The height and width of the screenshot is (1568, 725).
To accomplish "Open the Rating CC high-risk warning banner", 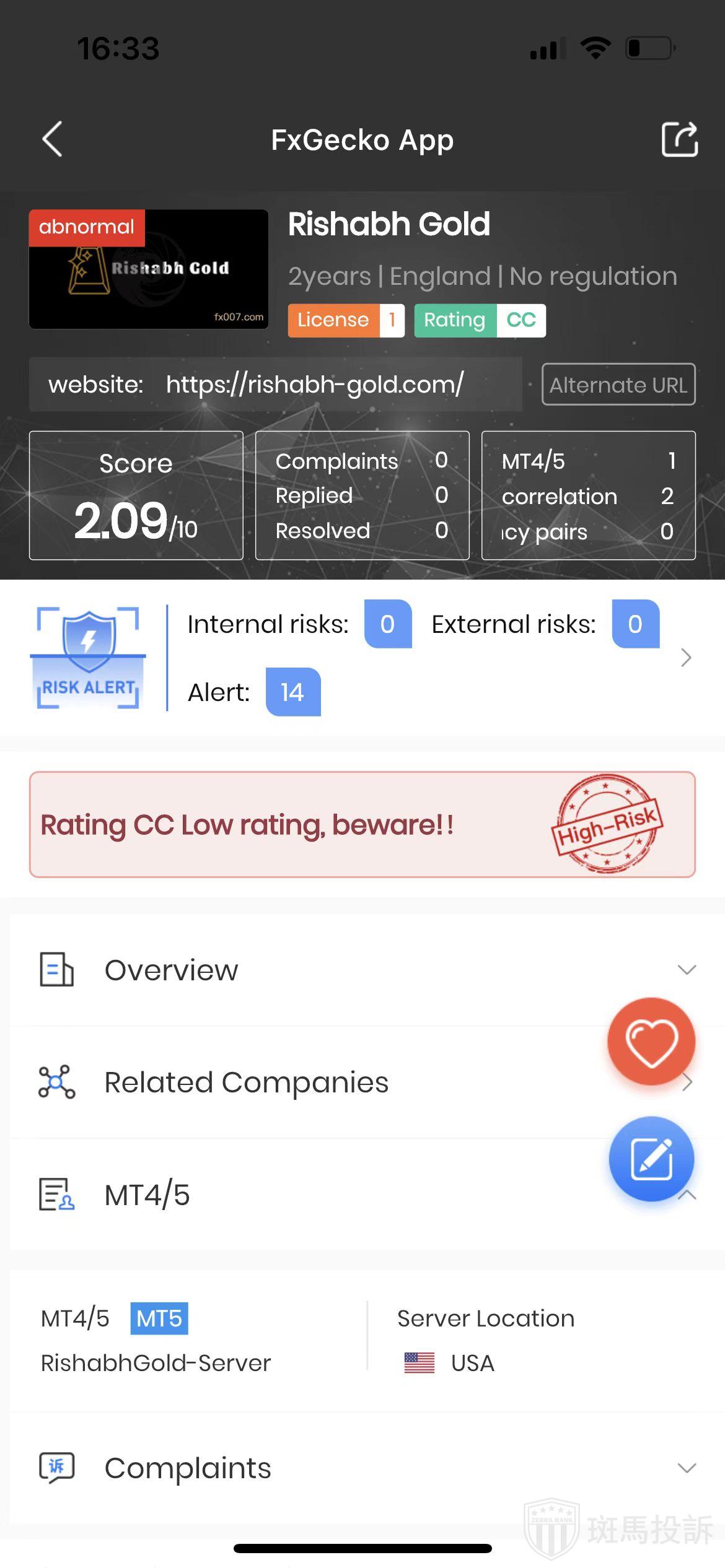I will (362, 824).
